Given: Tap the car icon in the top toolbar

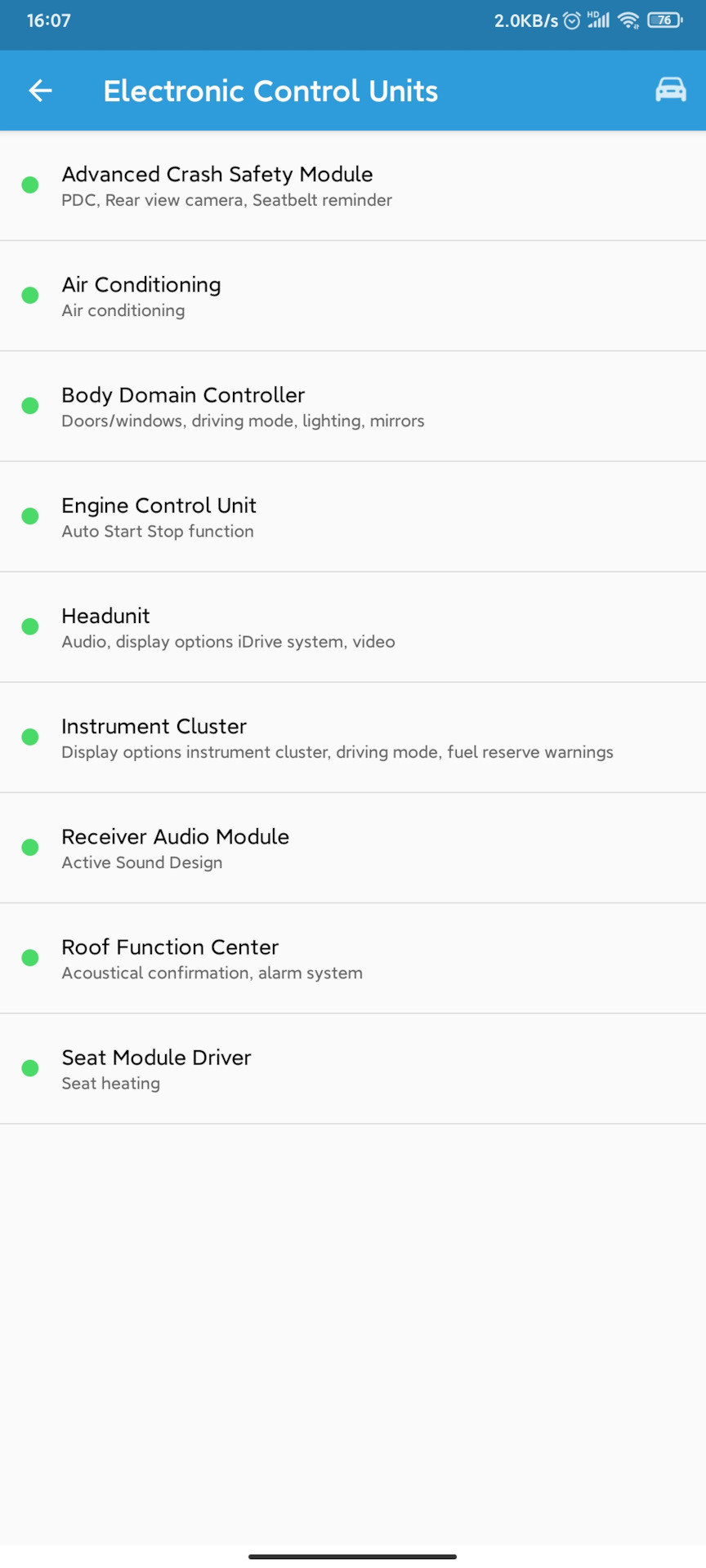Looking at the screenshot, I should (x=670, y=90).
